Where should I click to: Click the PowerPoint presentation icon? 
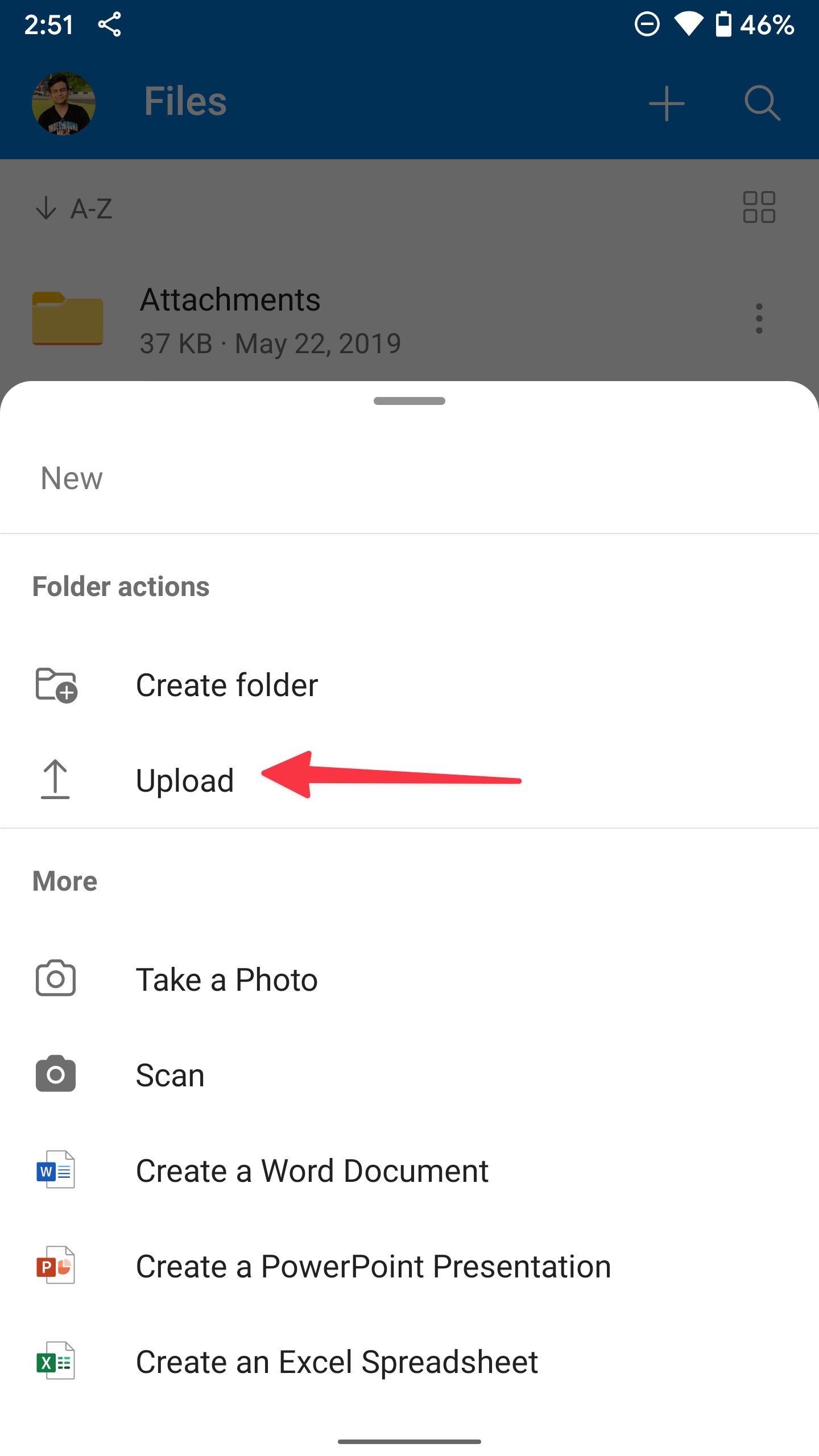pos(55,1265)
